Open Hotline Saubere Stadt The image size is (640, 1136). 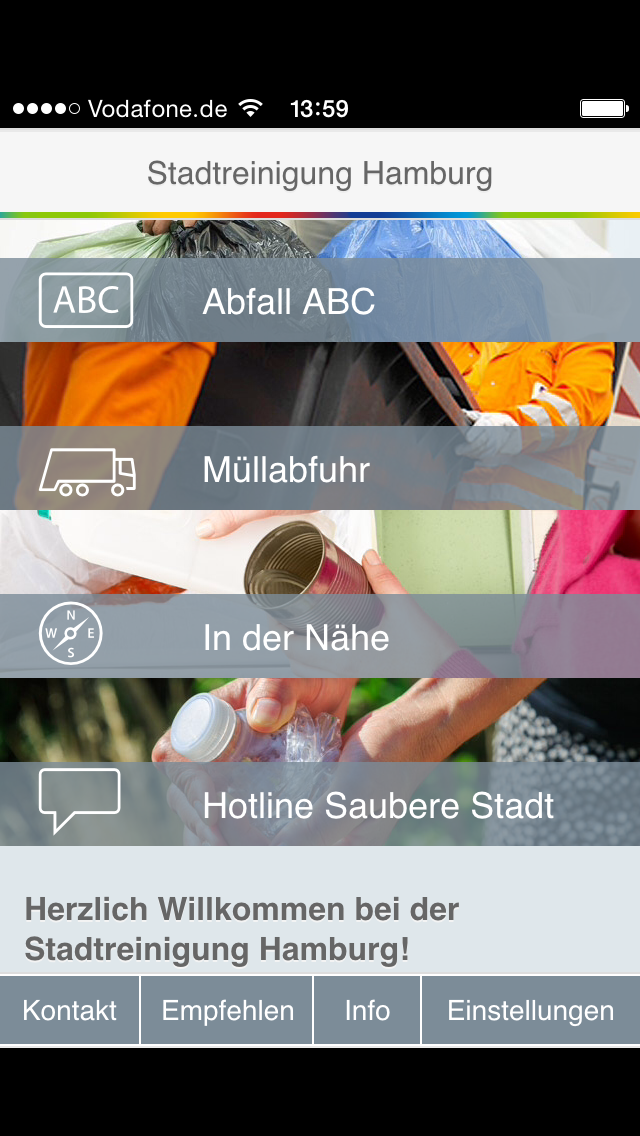click(x=320, y=805)
